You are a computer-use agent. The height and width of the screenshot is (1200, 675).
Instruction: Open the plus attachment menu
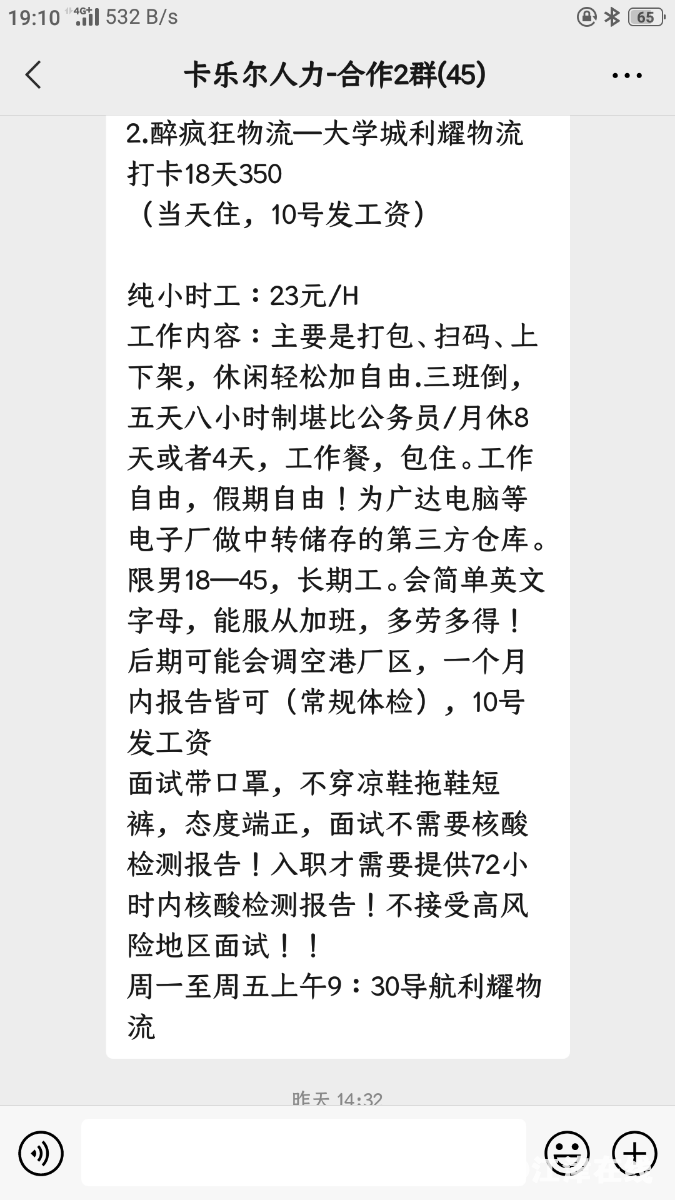coord(634,1153)
